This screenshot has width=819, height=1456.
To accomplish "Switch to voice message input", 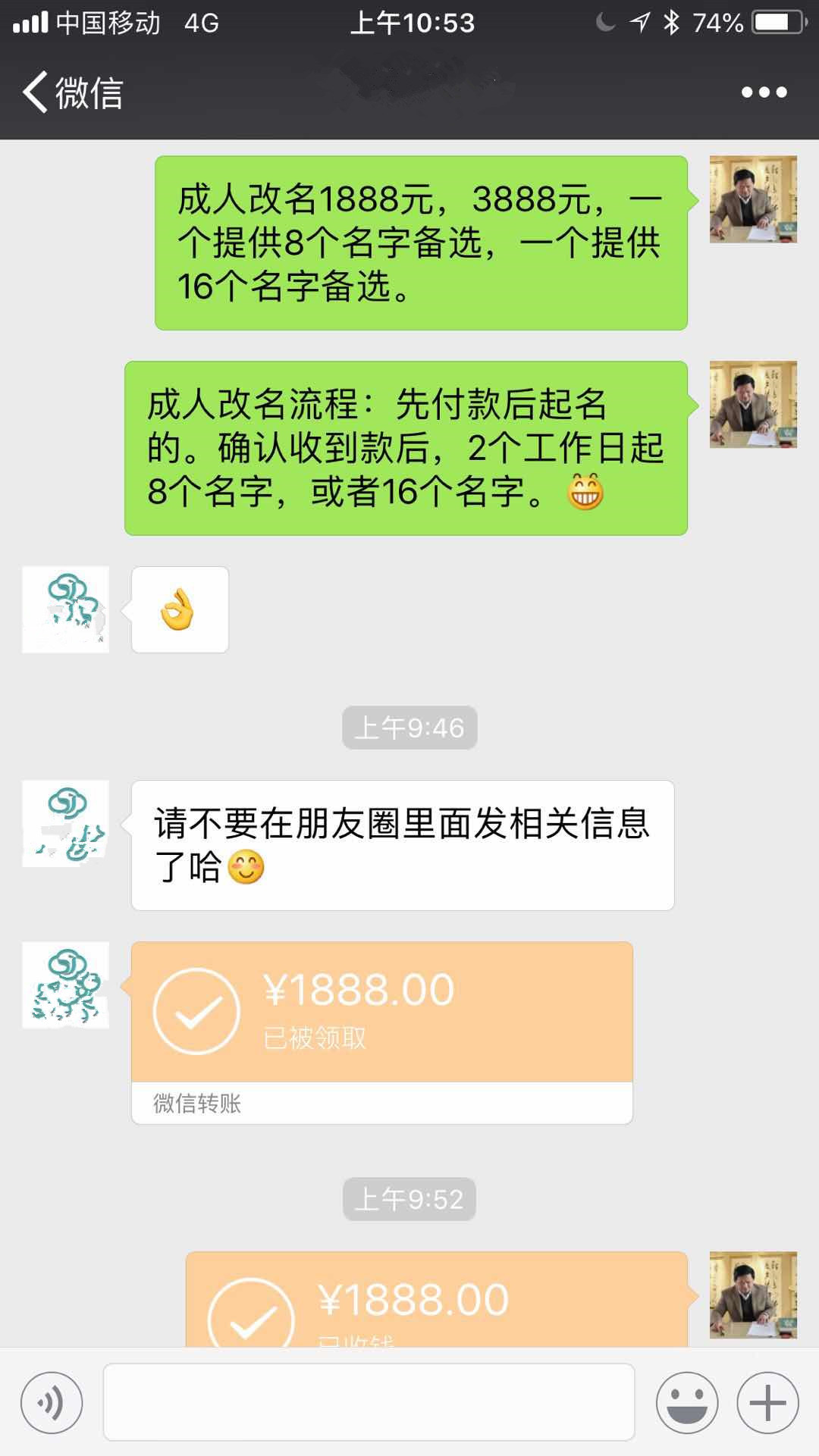I will pyautogui.click(x=52, y=1402).
